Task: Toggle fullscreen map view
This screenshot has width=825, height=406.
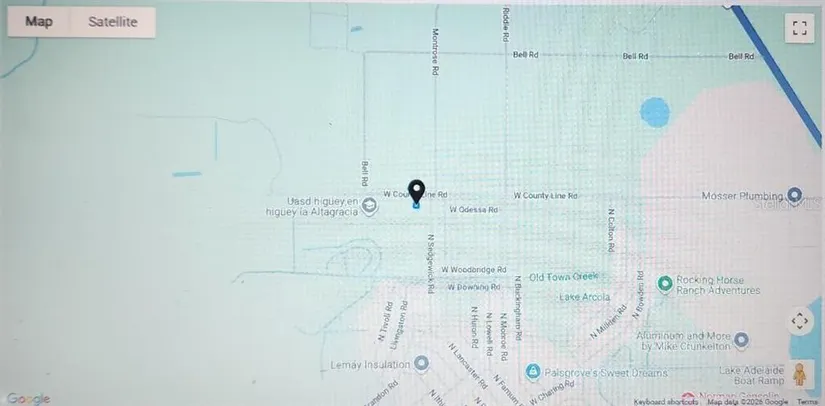Action: 798,27
